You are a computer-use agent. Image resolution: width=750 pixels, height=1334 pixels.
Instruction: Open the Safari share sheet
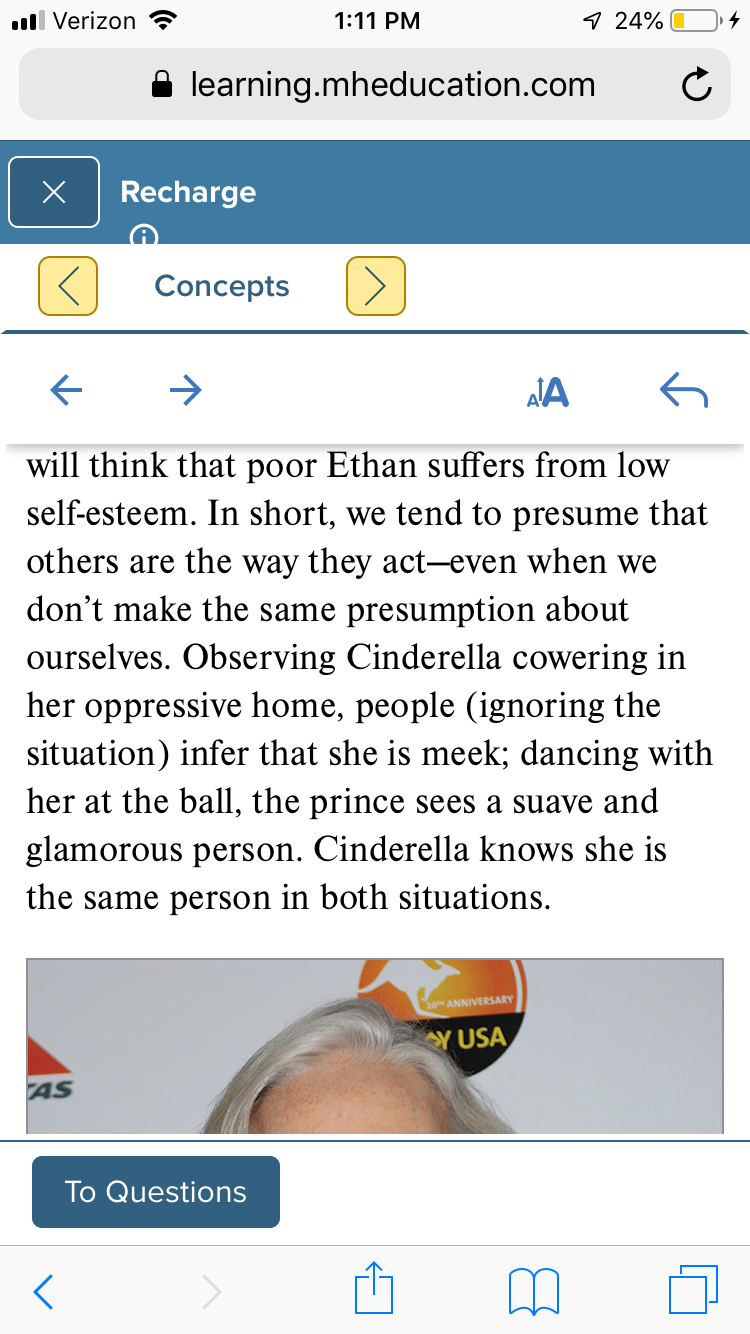(x=374, y=1288)
